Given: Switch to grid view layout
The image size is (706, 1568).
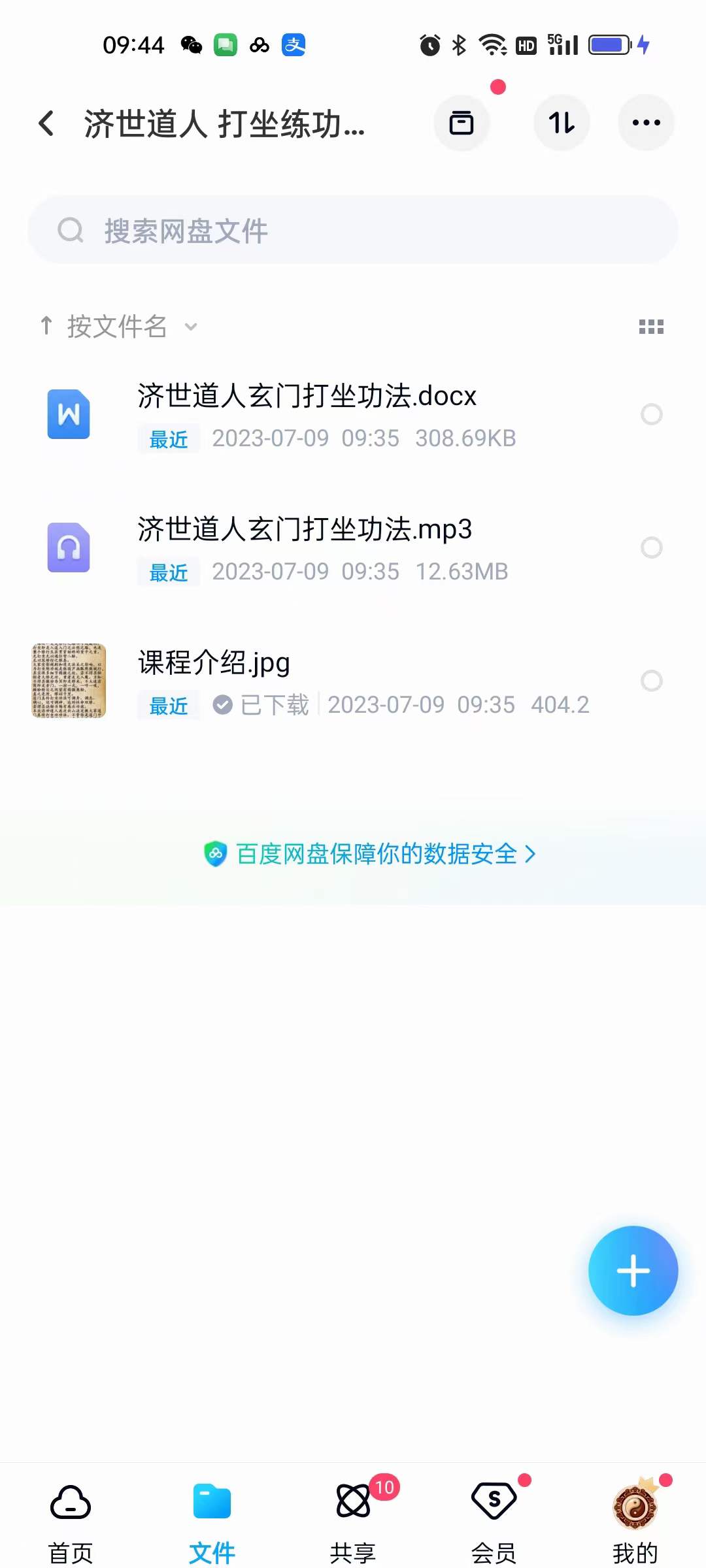Looking at the screenshot, I should (x=652, y=327).
